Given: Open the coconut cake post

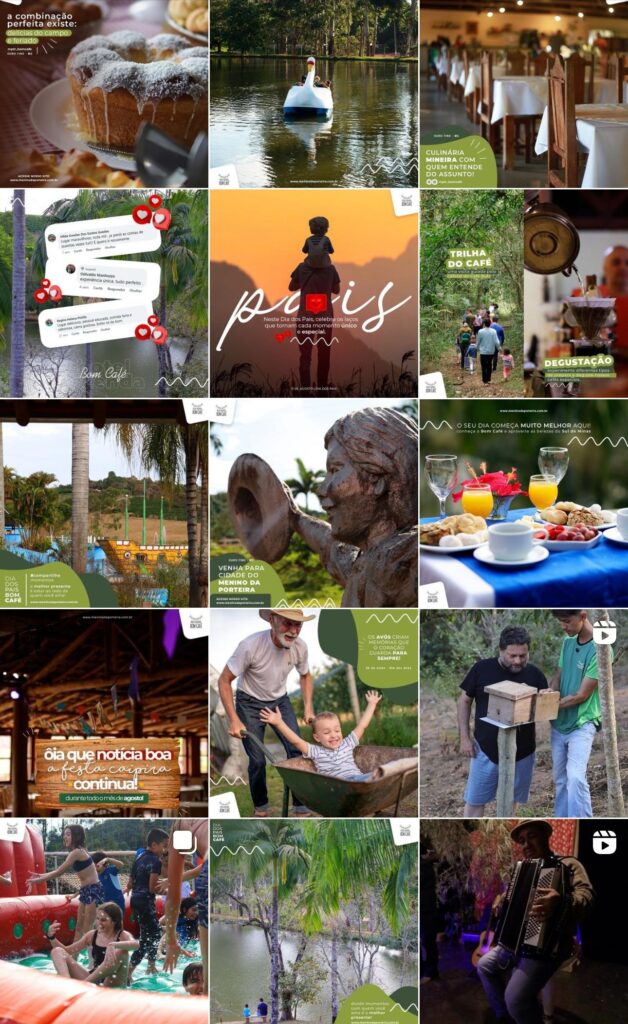Looking at the screenshot, I should tap(104, 93).
